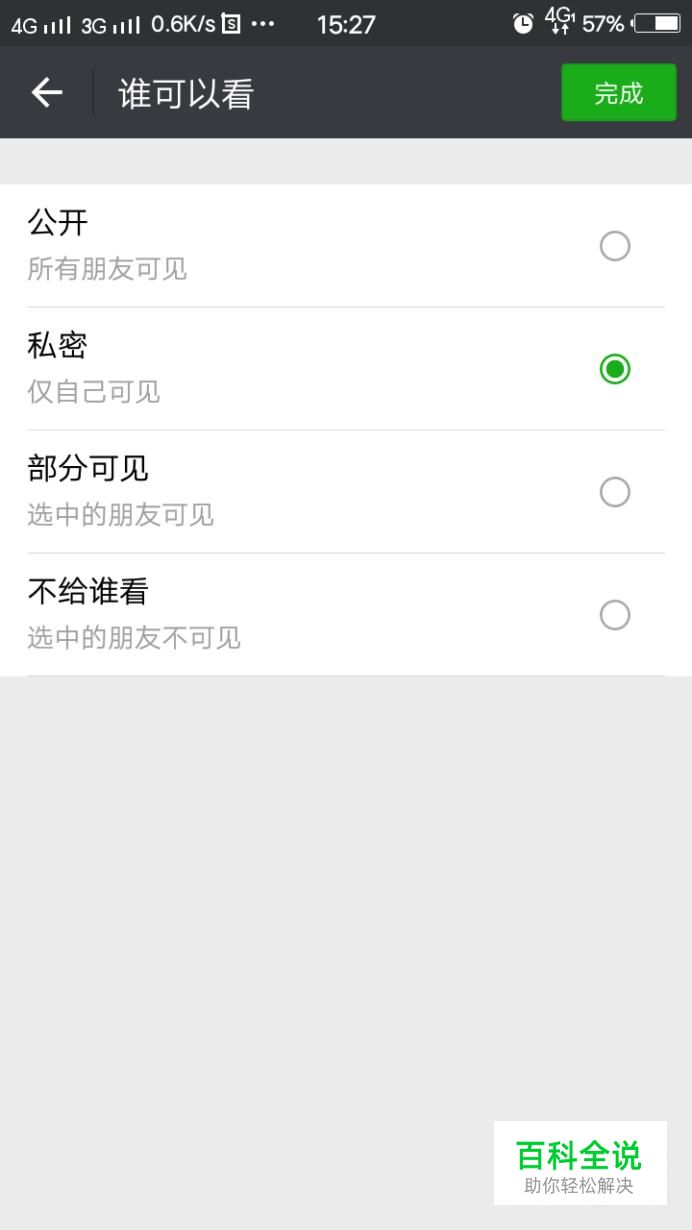The height and width of the screenshot is (1230, 692).
Task: Tap the green 完成 button
Action: pos(618,93)
